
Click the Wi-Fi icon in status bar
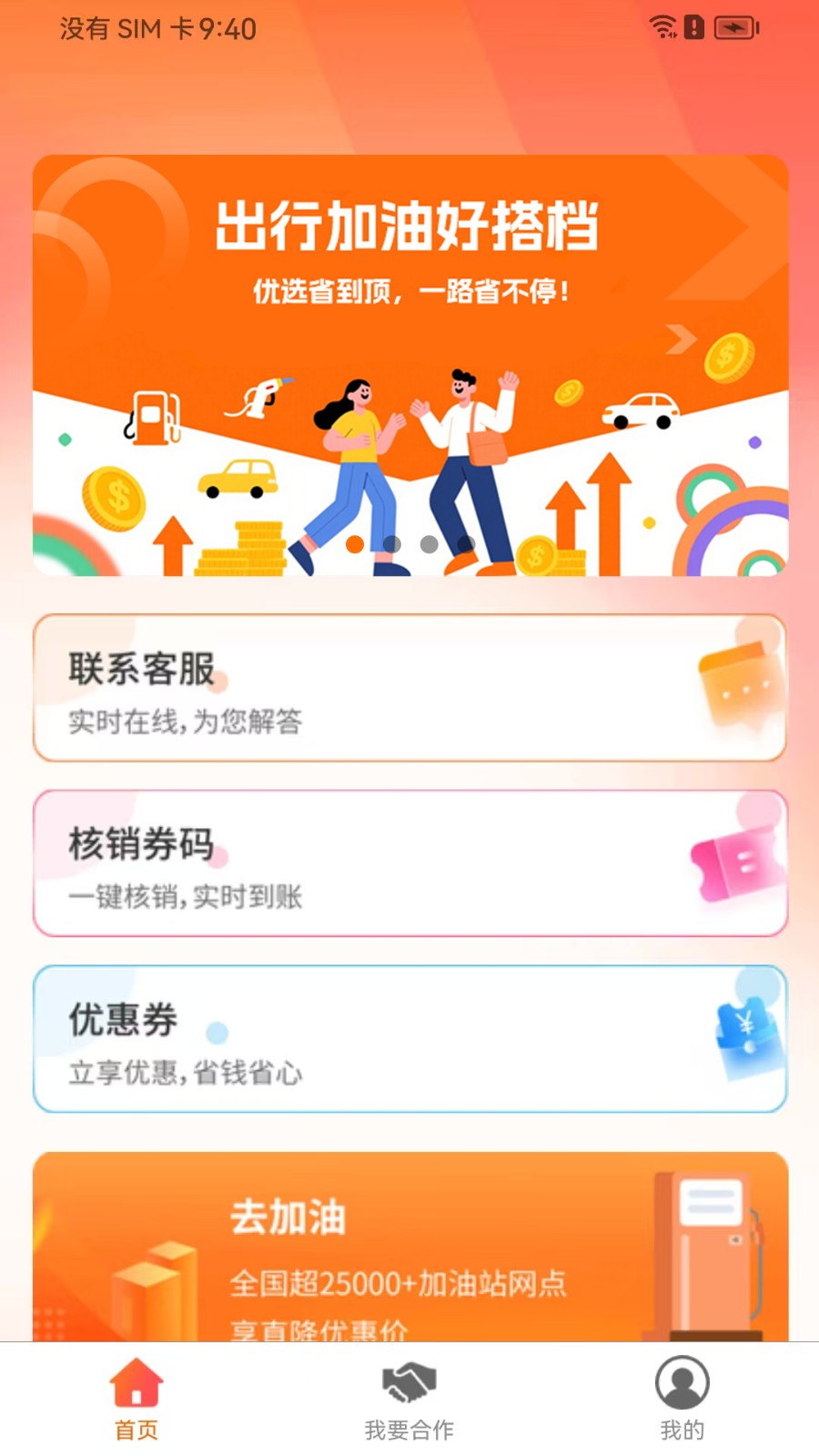[x=663, y=28]
